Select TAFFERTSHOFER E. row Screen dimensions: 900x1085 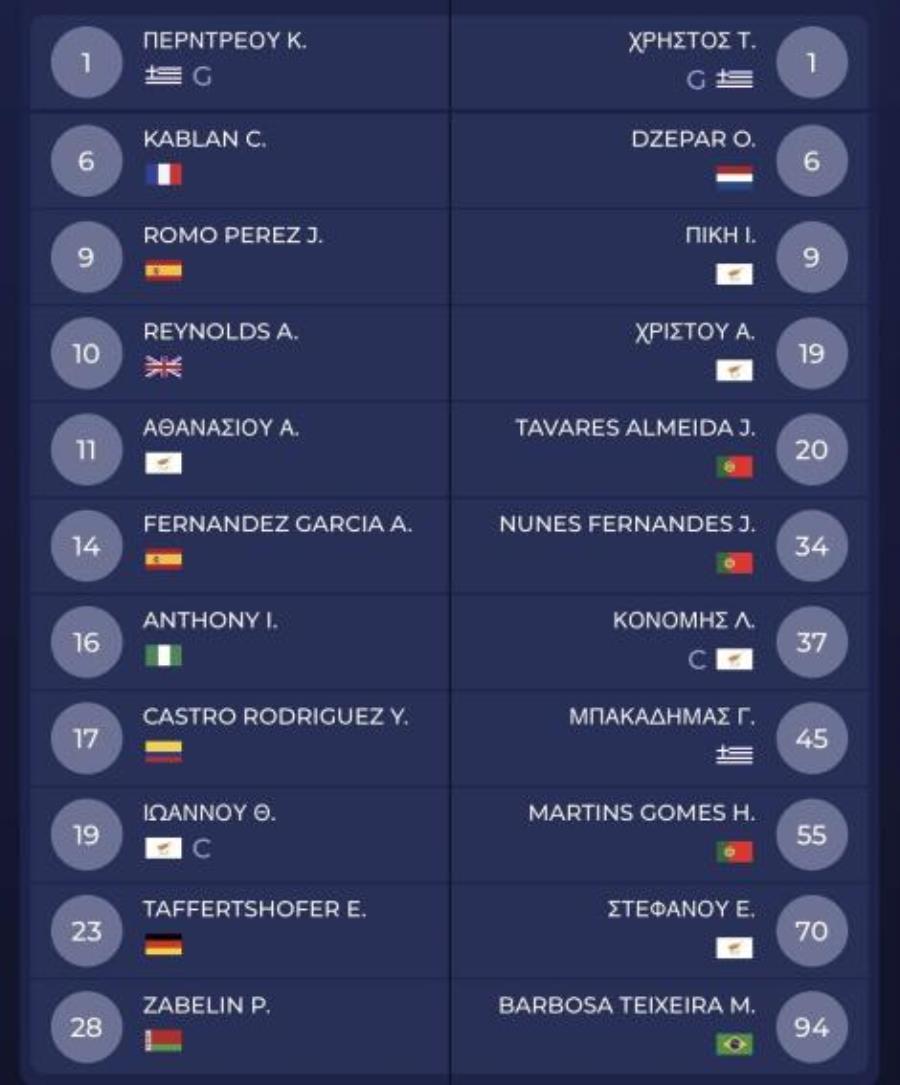254,909
